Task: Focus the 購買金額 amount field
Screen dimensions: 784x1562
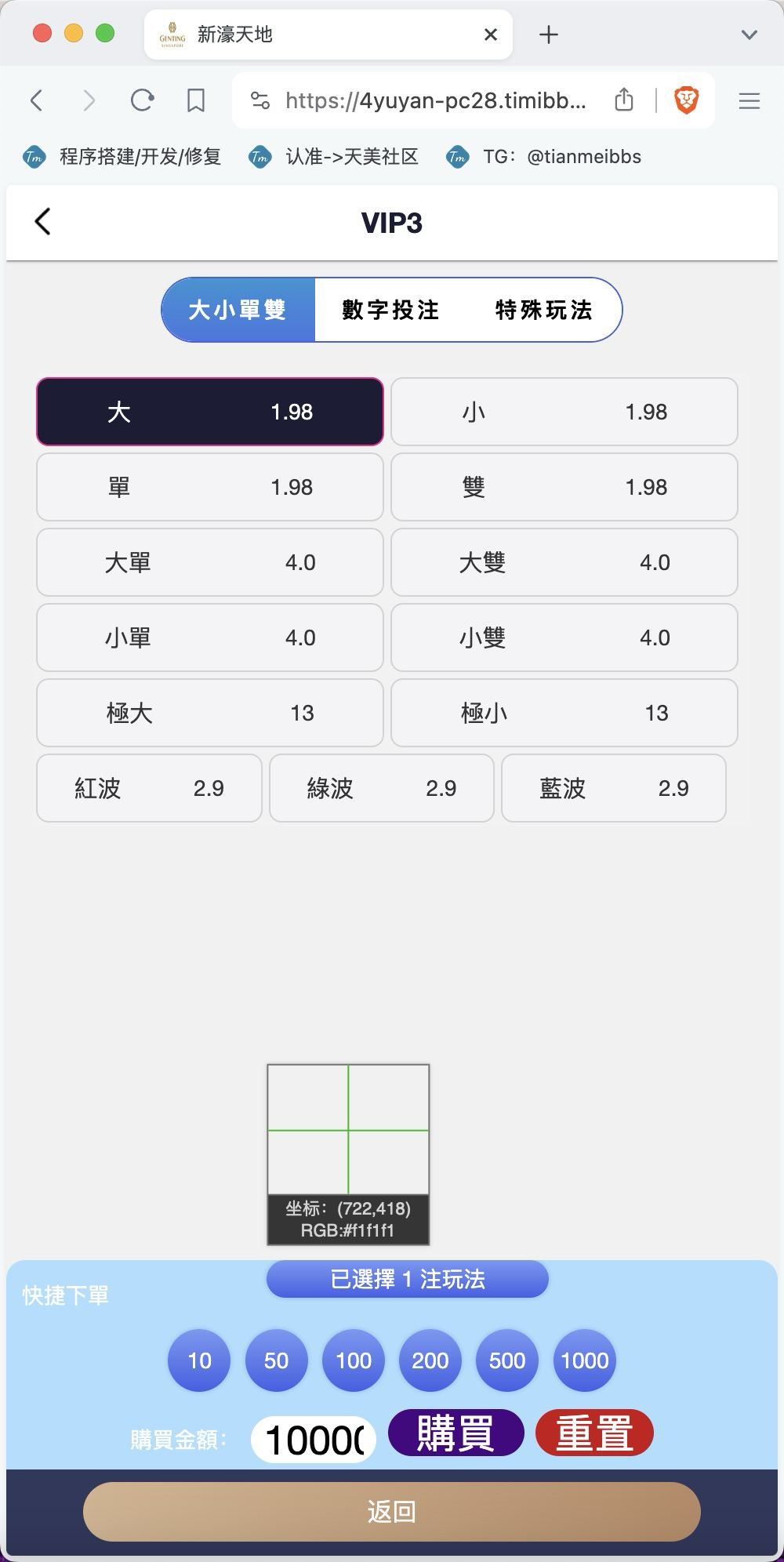Action: (x=314, y=1440)
